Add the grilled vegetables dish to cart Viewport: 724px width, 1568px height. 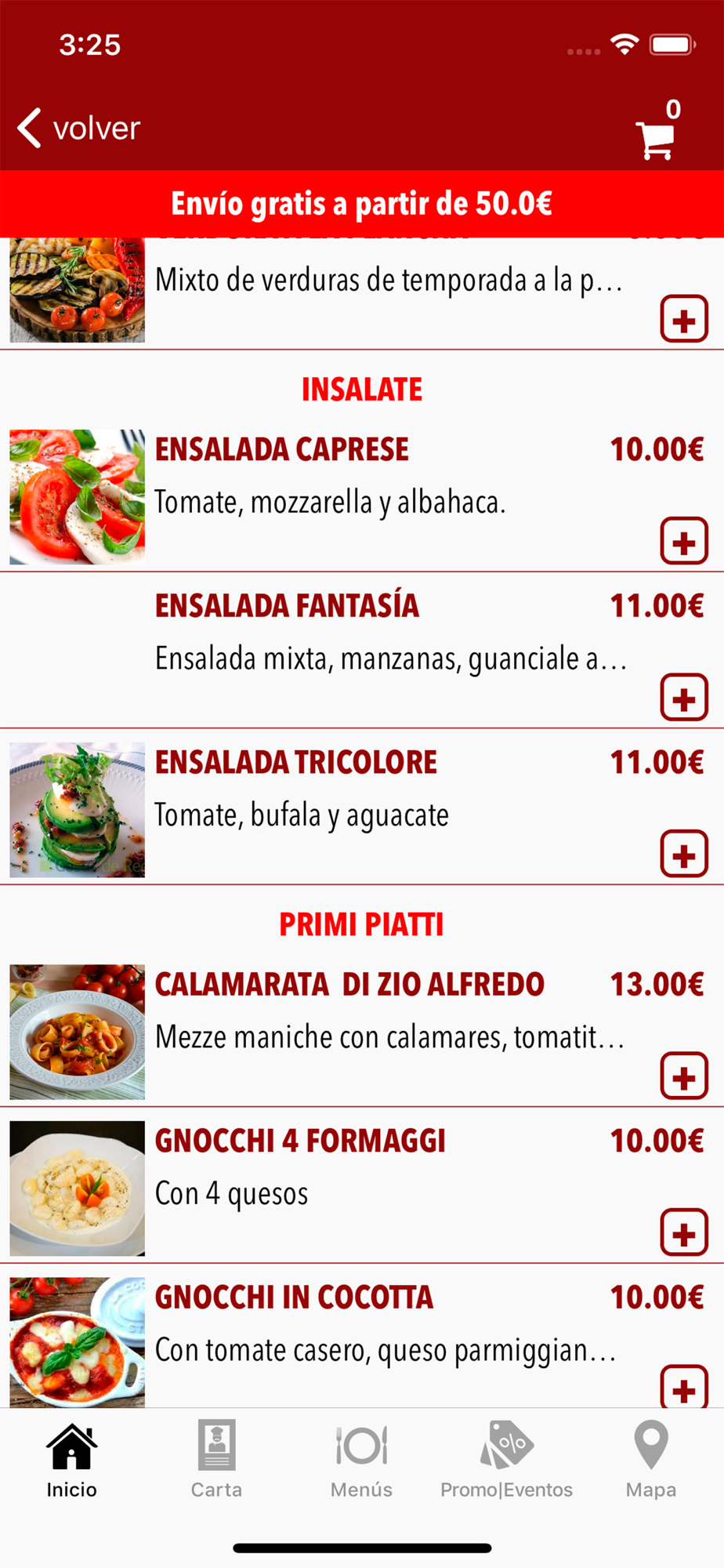click(684, 318)
